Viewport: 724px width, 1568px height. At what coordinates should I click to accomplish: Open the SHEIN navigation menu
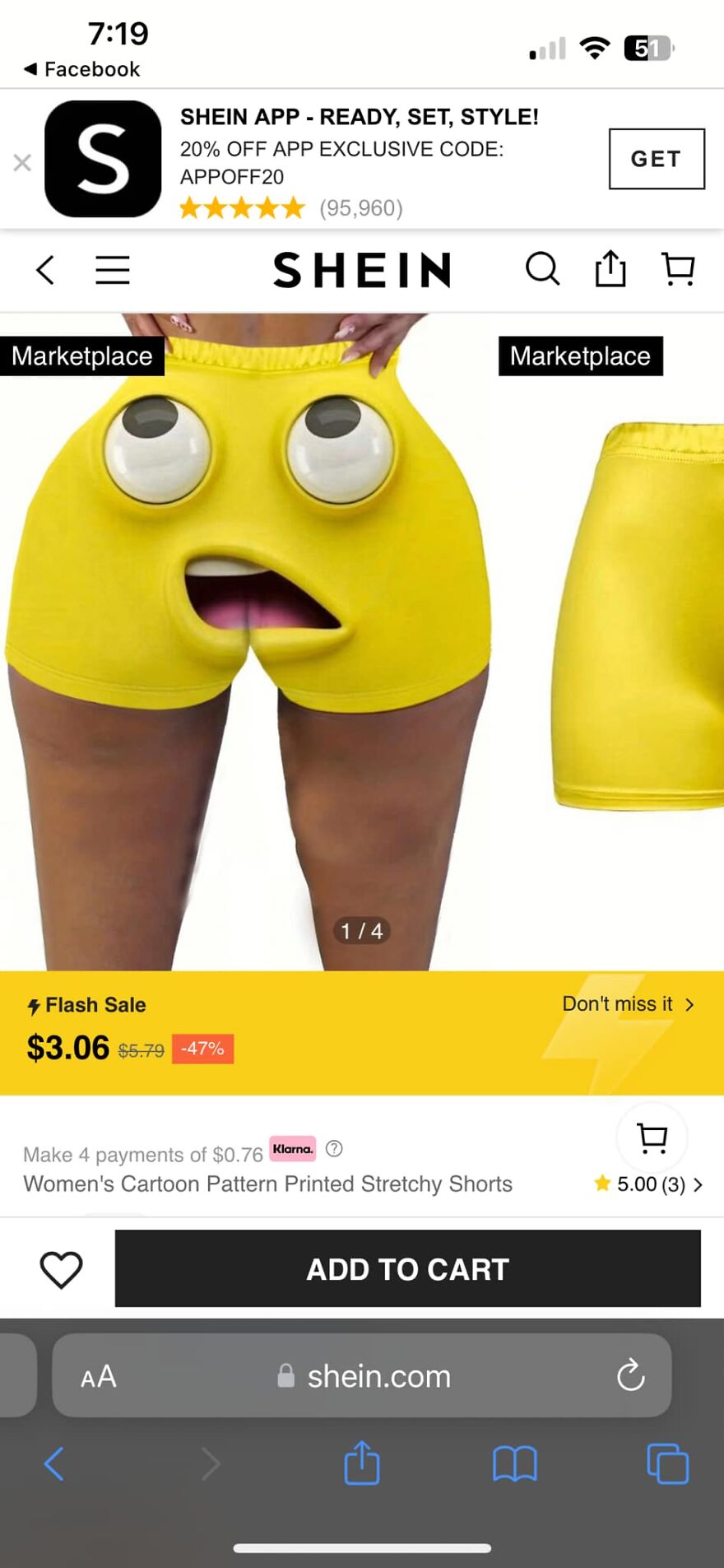point(113,270)
